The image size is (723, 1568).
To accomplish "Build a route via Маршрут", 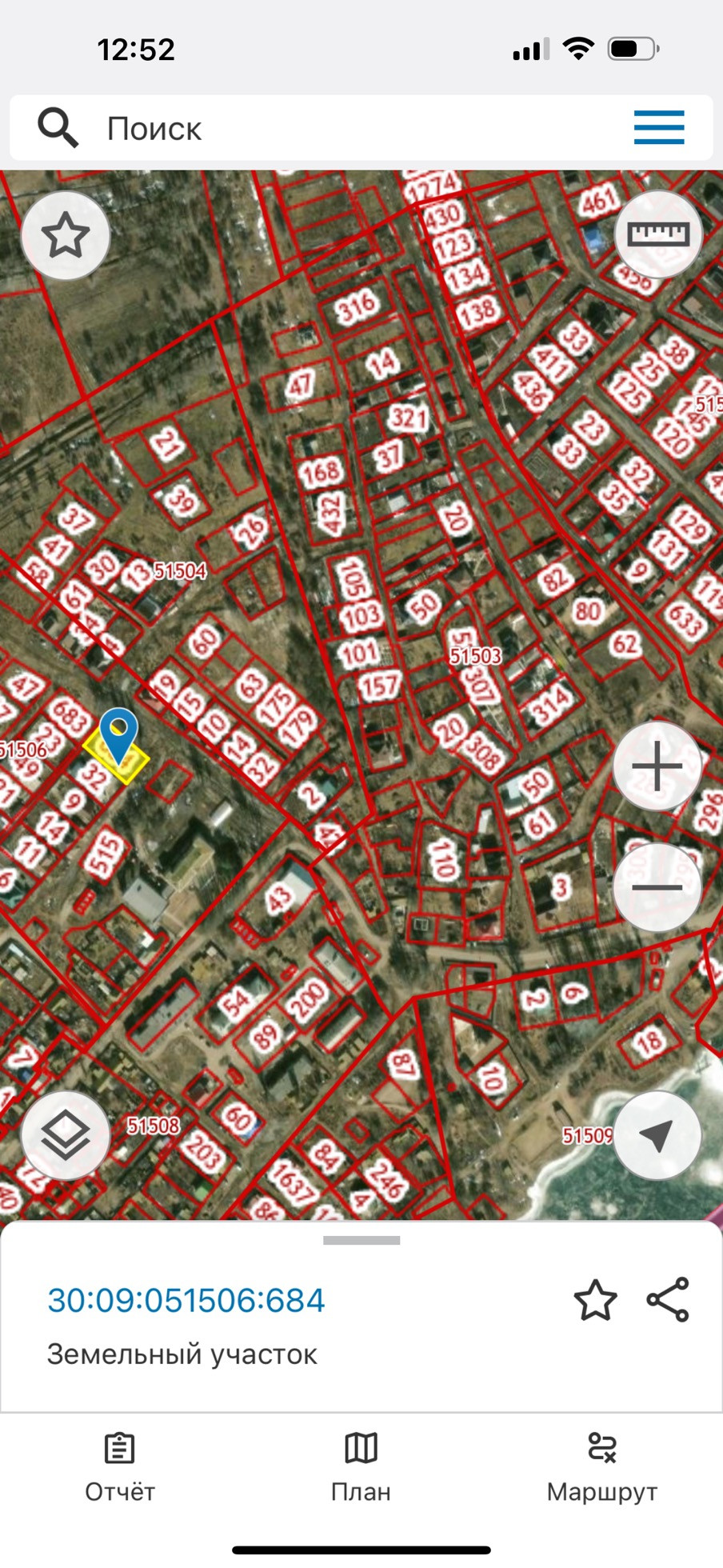I will (601, 1468).
